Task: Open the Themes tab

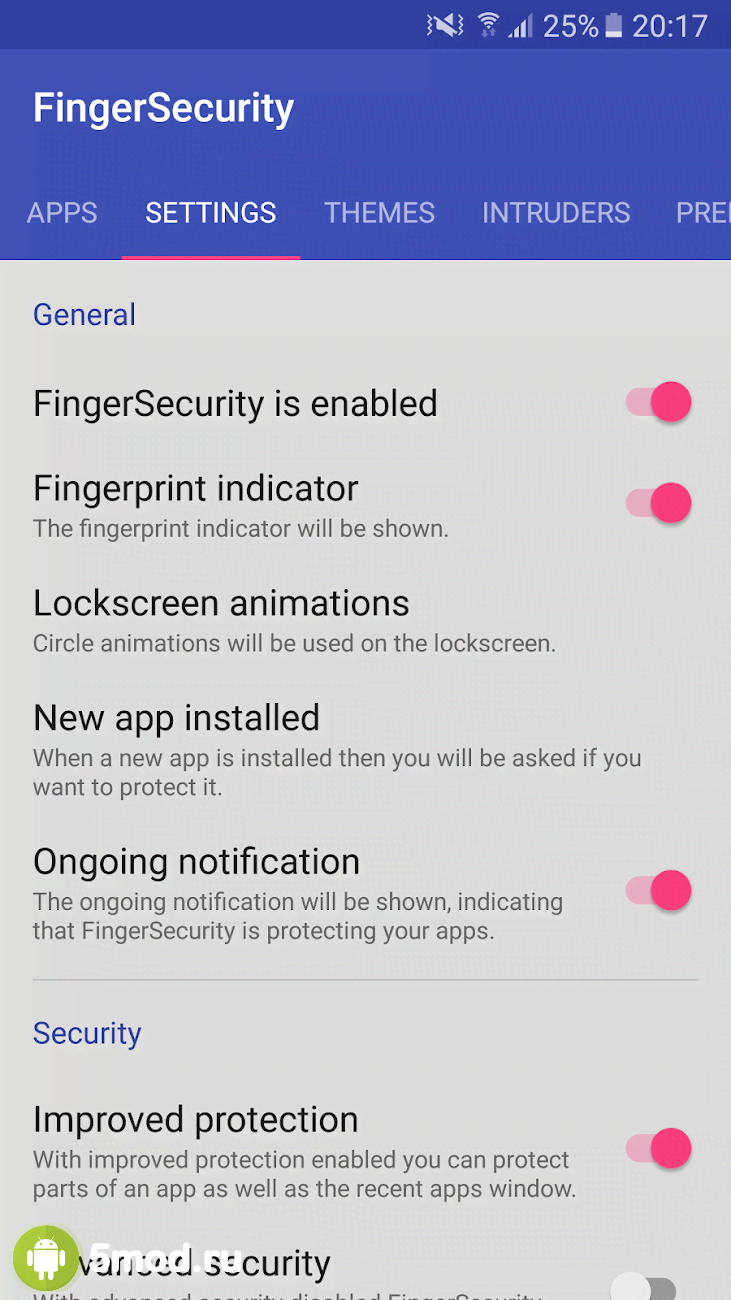Action: point(379,213)
